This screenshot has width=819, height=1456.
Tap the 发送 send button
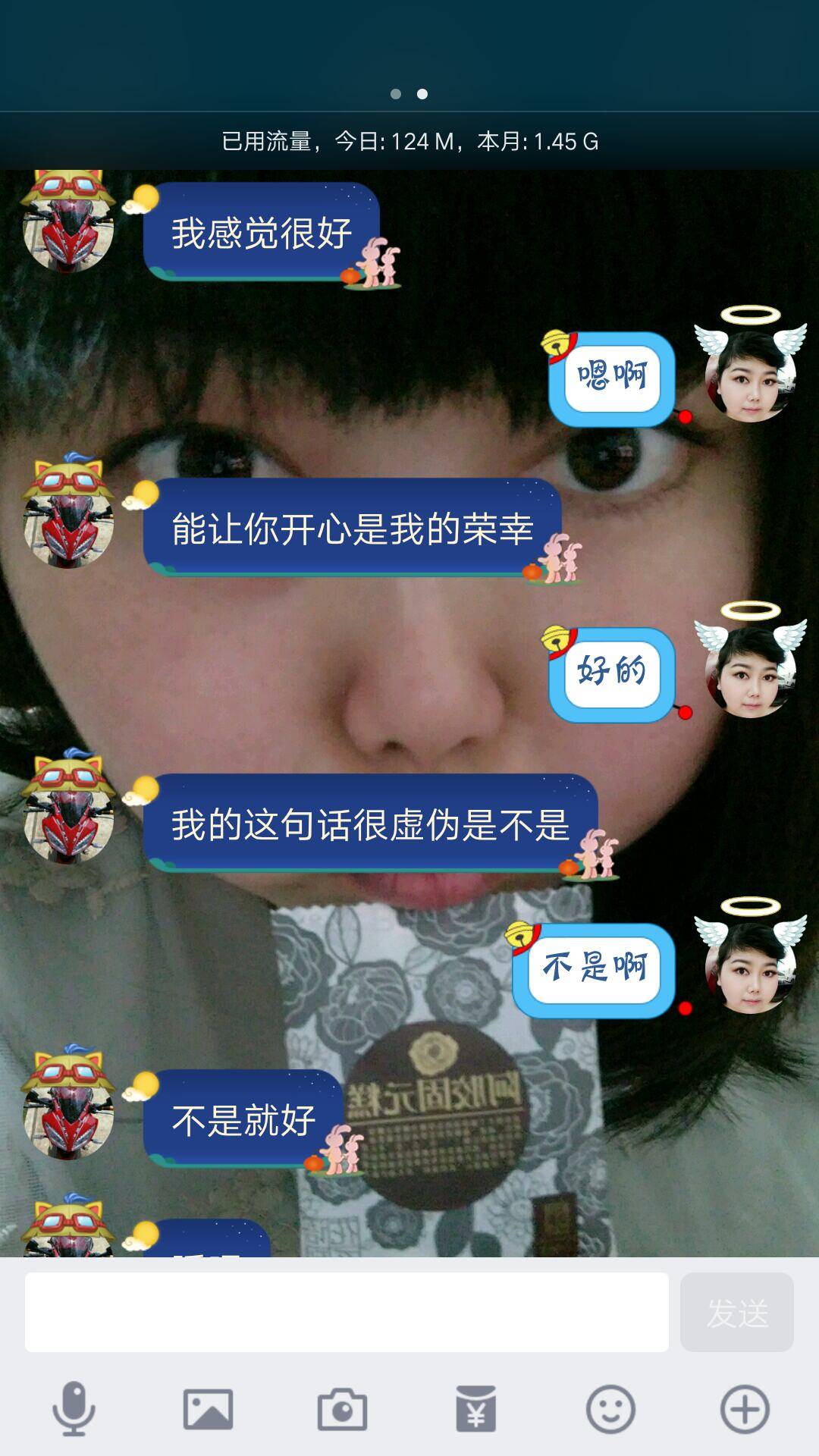(x=736, y=1312)
